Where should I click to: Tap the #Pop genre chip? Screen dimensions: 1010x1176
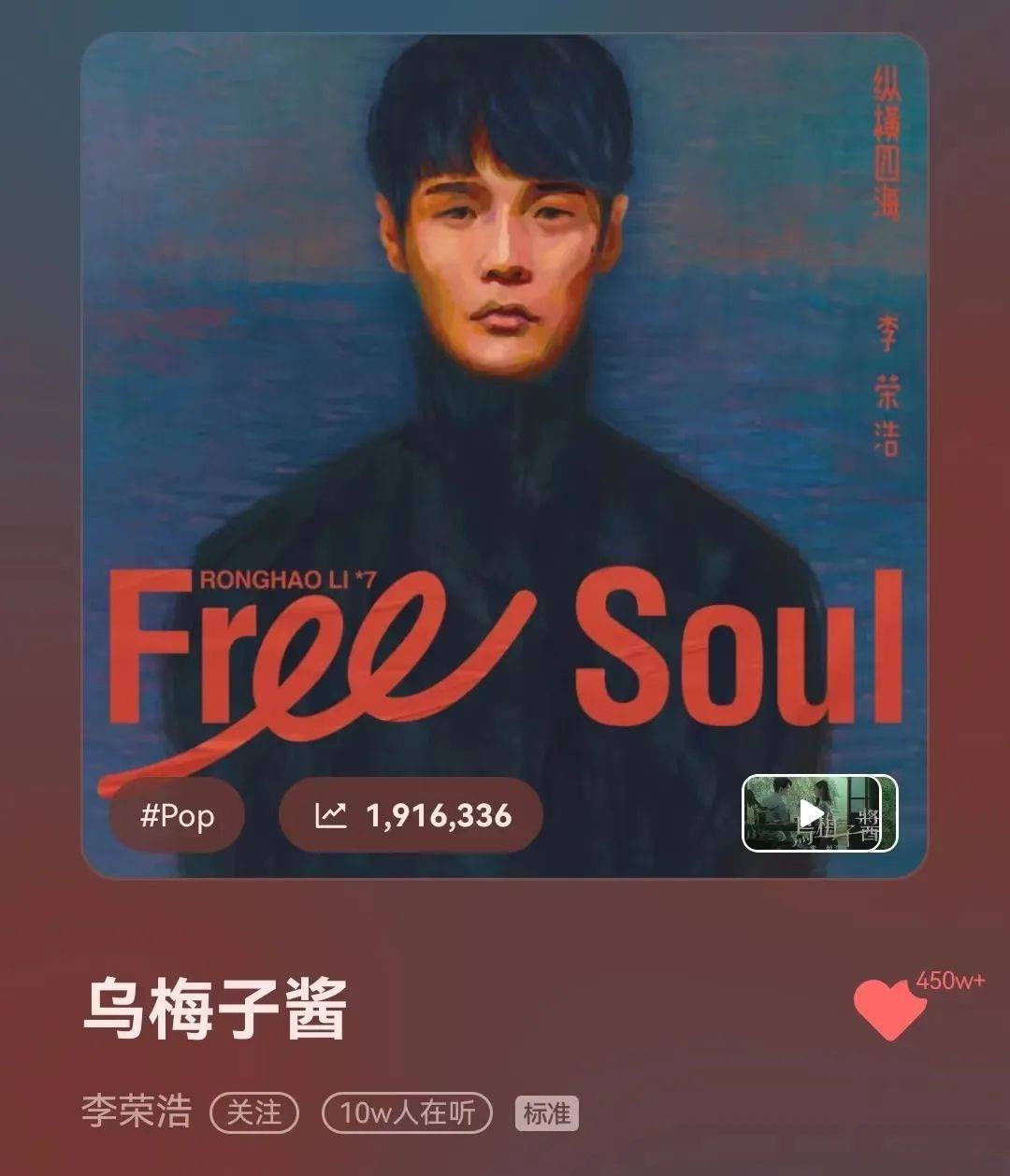pos(177,816)
